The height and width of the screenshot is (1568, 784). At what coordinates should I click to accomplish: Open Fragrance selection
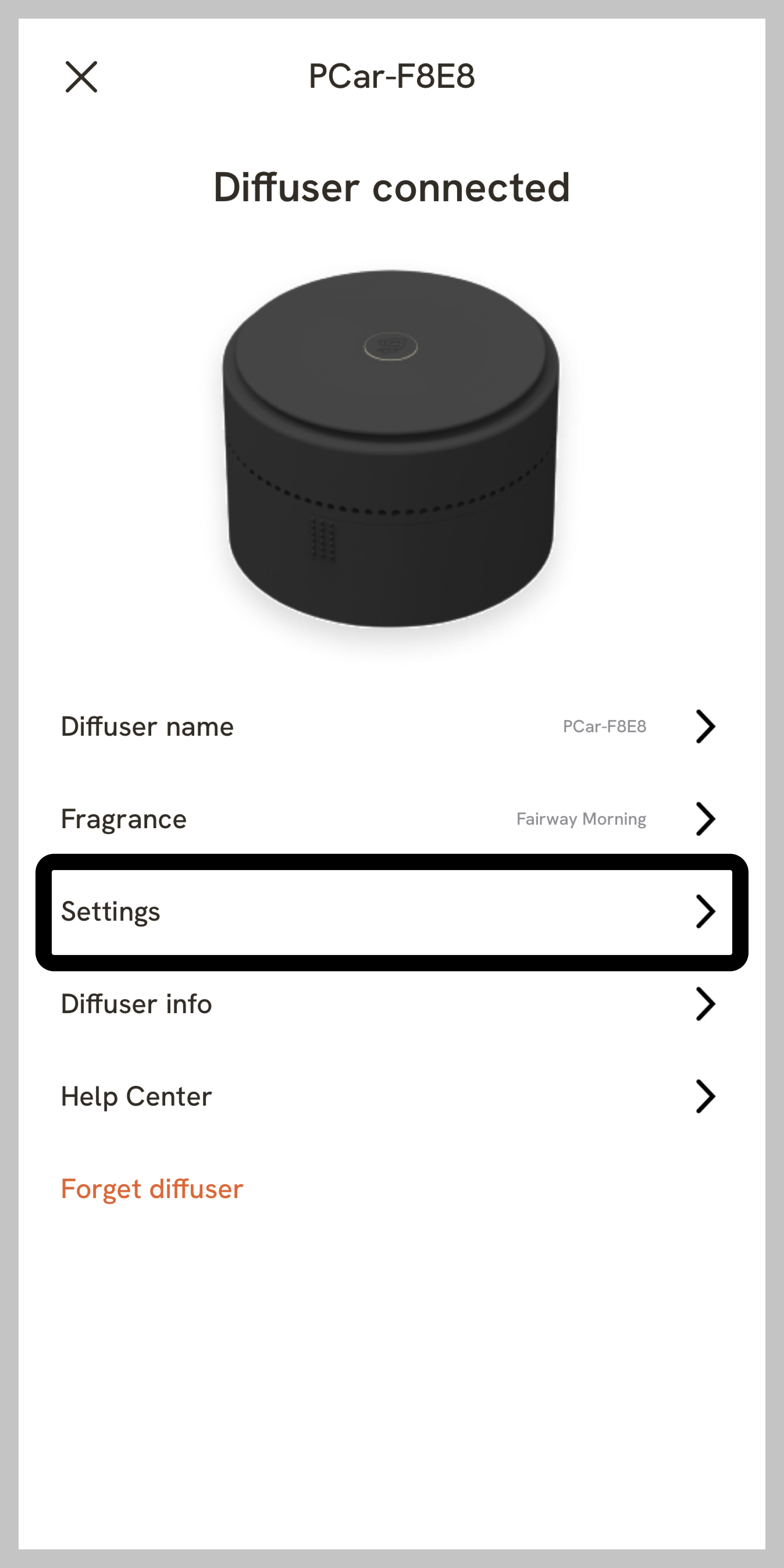pos(390,819)
